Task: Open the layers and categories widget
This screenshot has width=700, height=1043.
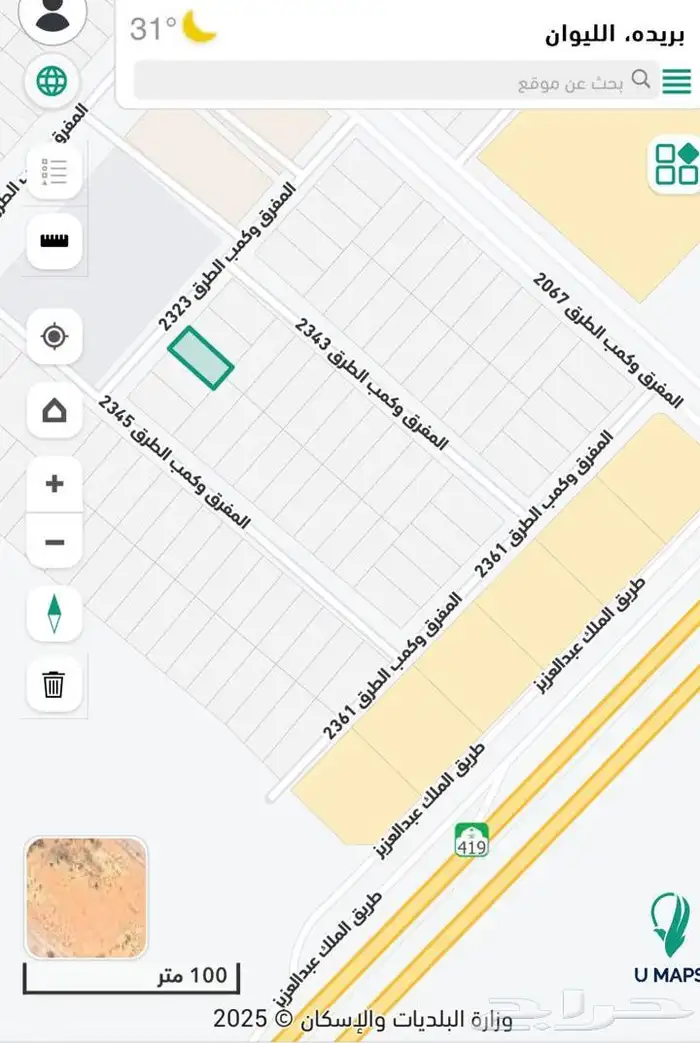Action: (x=675, y=164)
